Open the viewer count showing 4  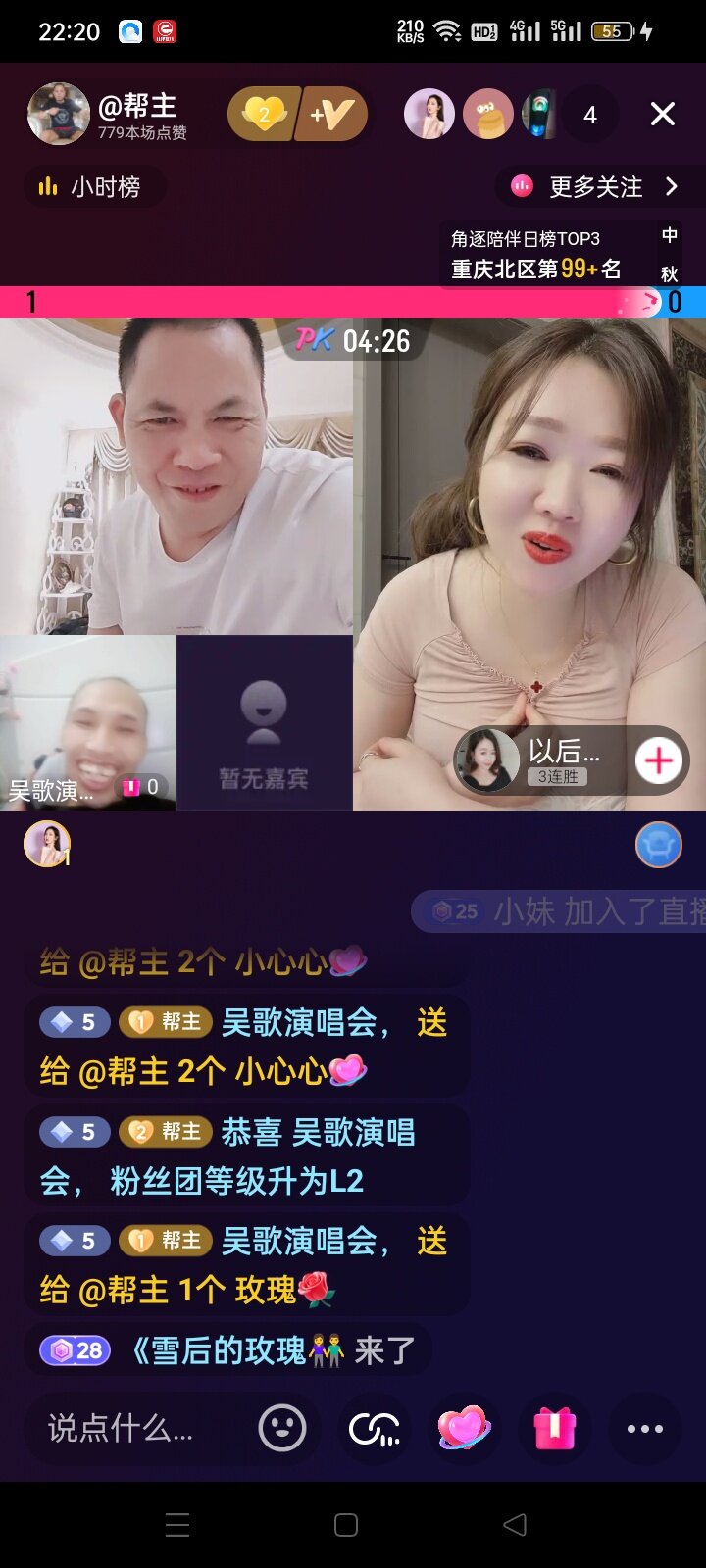(x=589, y=116)
